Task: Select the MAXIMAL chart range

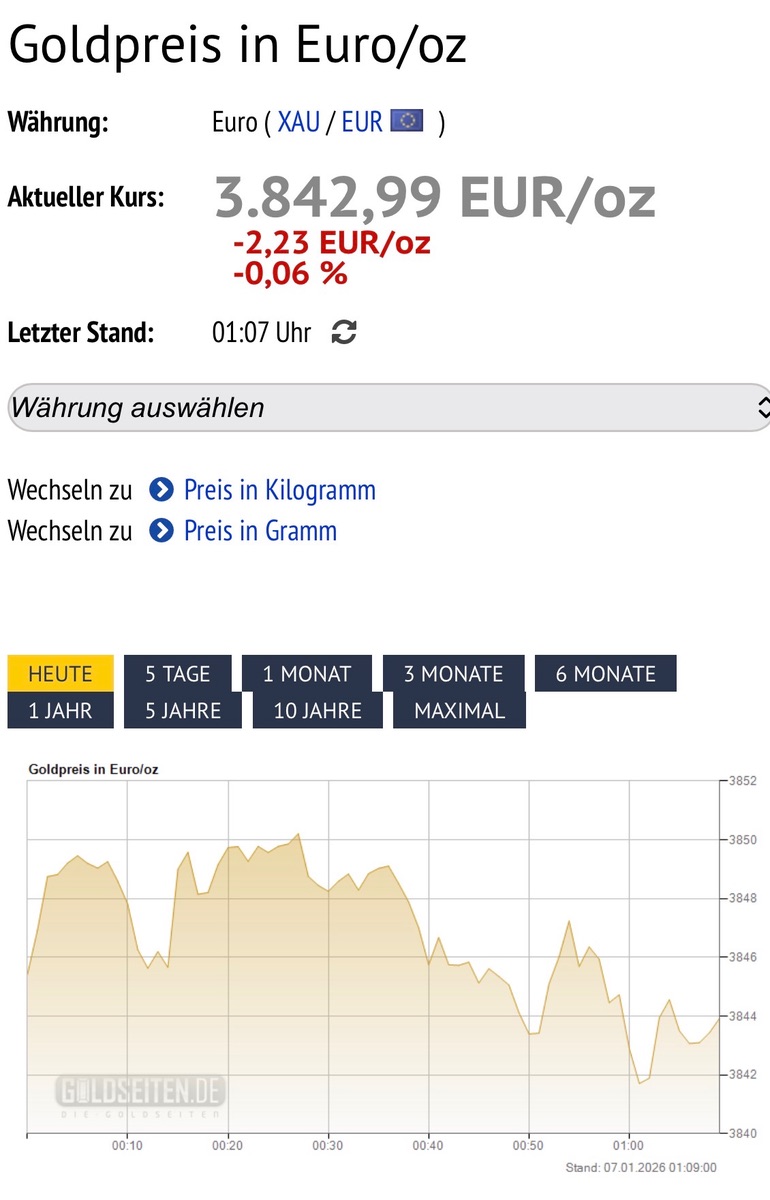Action: click(459, 711)
